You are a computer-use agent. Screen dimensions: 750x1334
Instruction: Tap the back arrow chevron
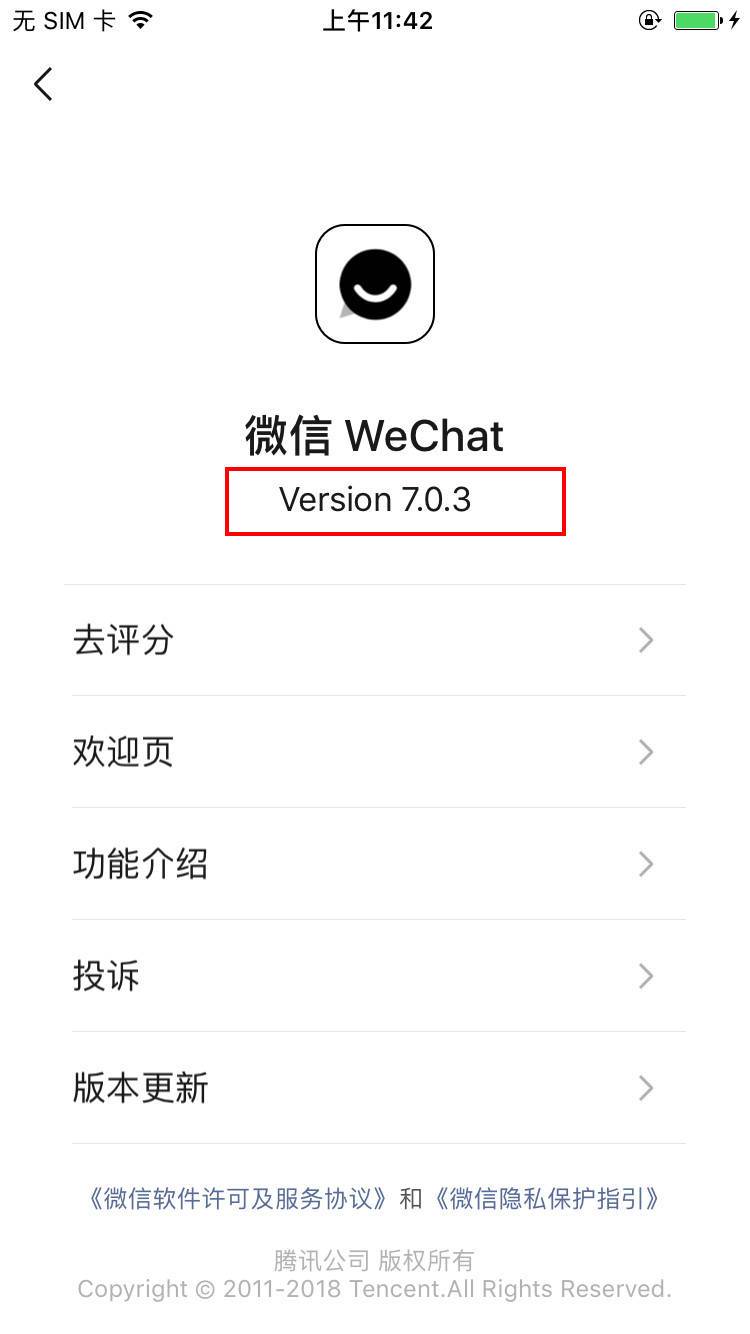(42, 84)
